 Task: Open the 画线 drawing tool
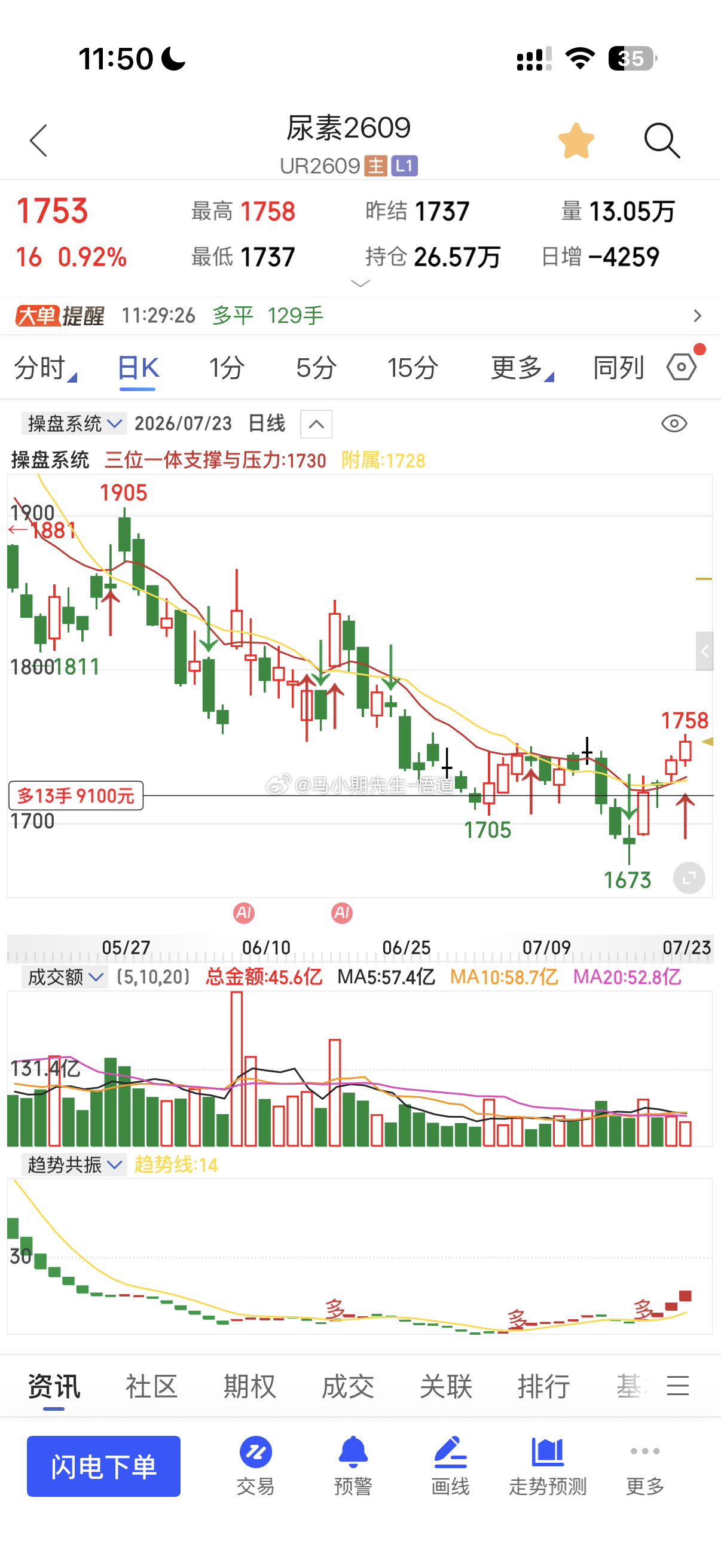pyautogui.click(x=450, y=1466)
